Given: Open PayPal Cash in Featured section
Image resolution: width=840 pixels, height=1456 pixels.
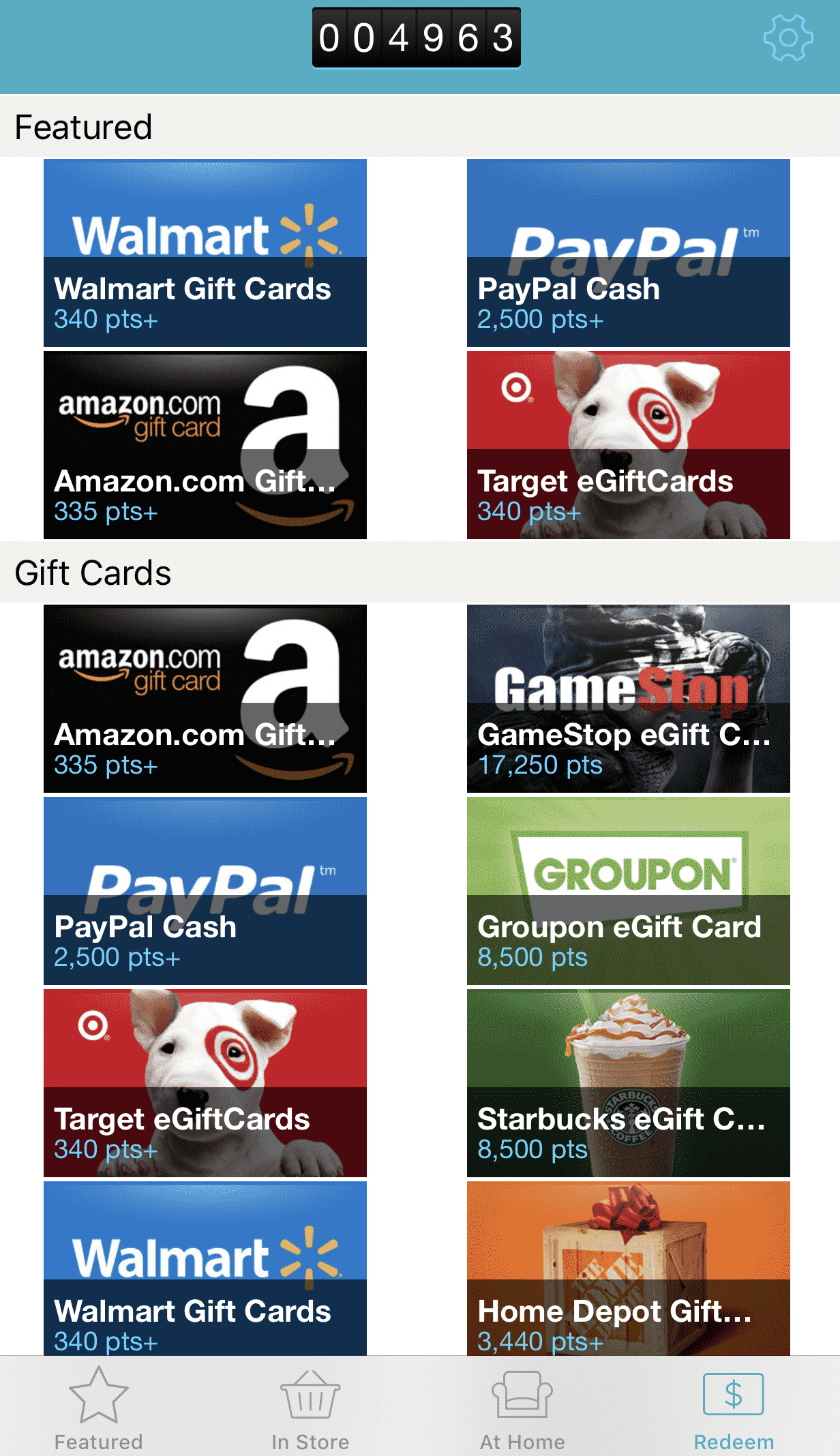Looking at the screenshot, I should [x=628, y=253].
